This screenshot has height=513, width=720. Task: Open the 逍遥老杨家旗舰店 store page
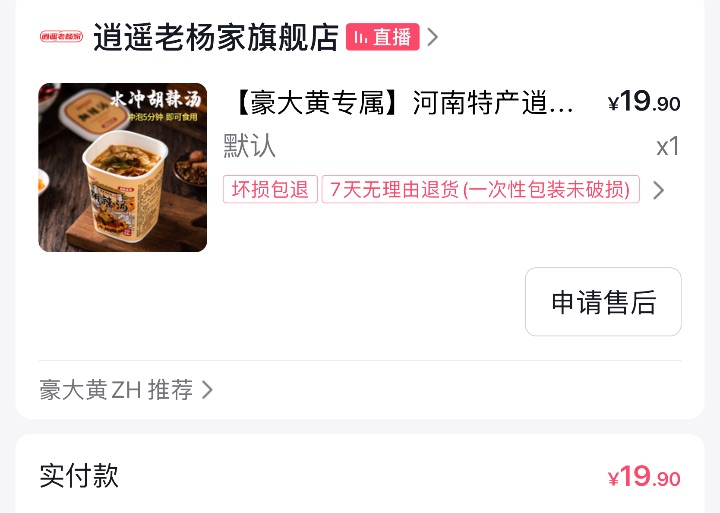click(x=215, y=37)
